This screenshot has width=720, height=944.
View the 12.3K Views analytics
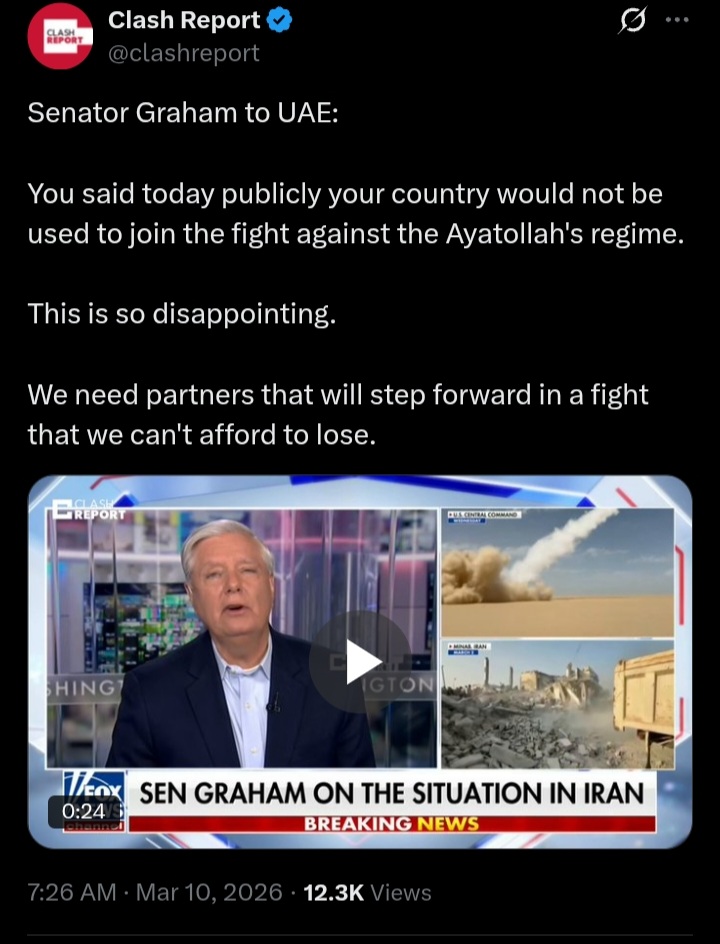[x=367, y=892]
